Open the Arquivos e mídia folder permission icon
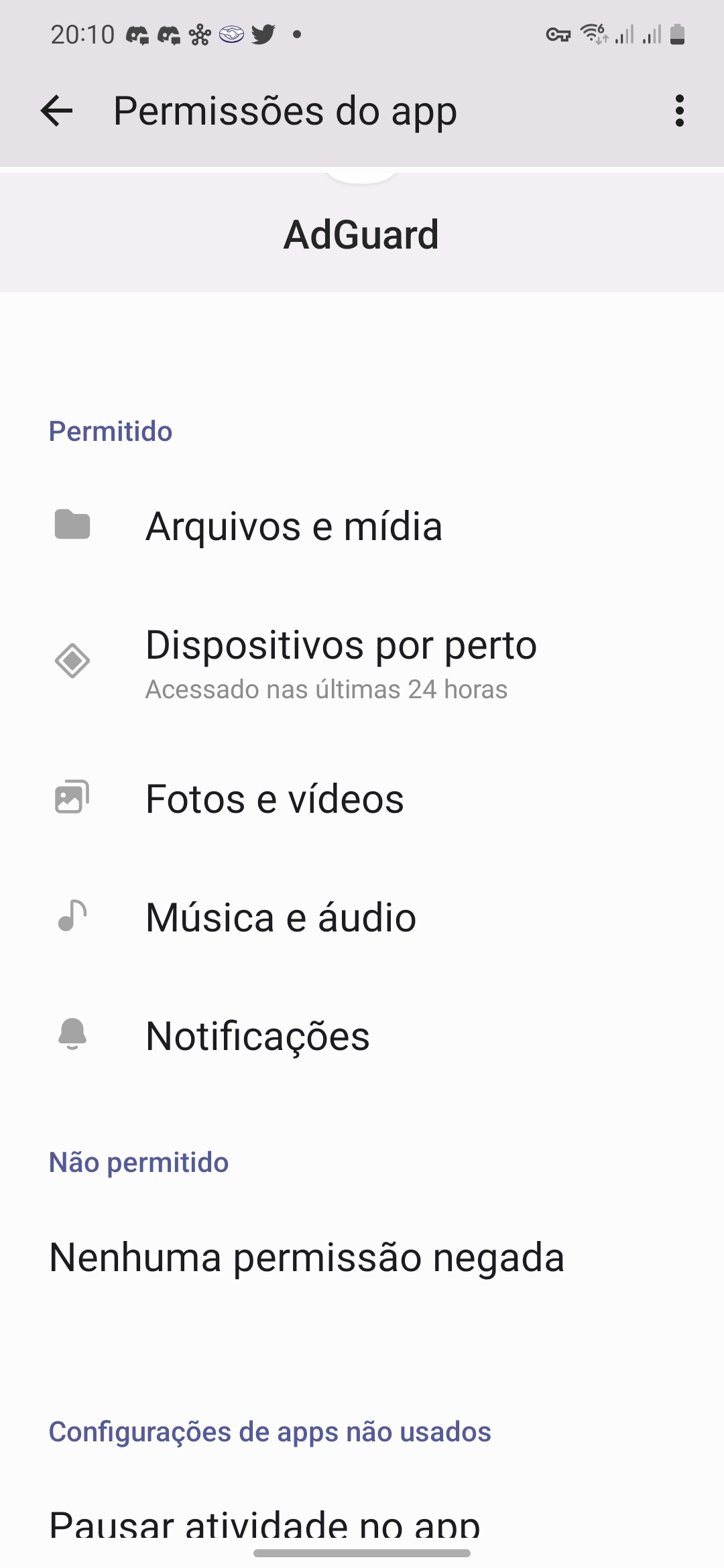Image resolution: width=724 pixels, height=1568 pixels. (x=72, y=527)
